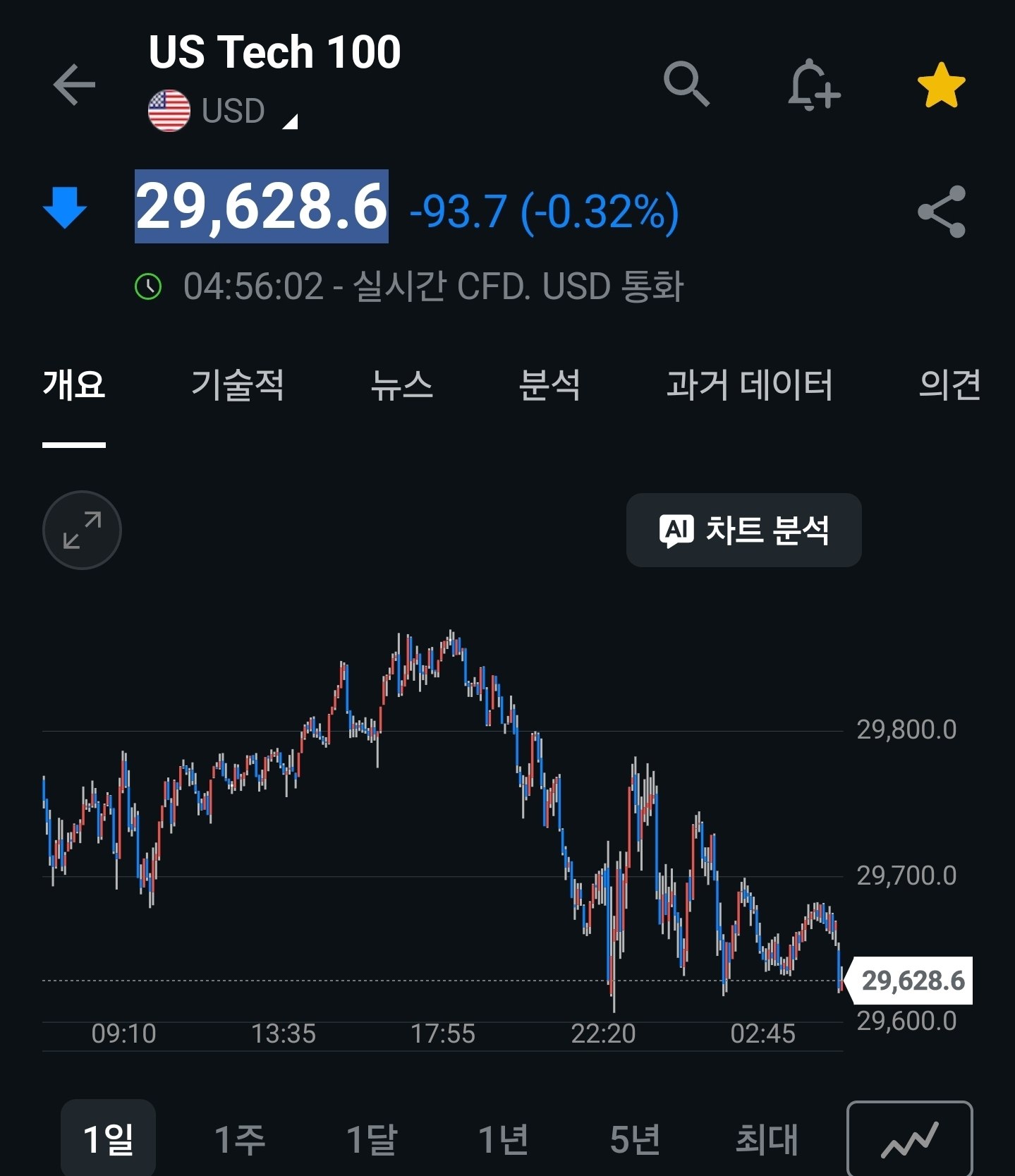Show the 최대 chart range
This screenshot has height=1176, width=1015.
click(x=767, y=1139)
